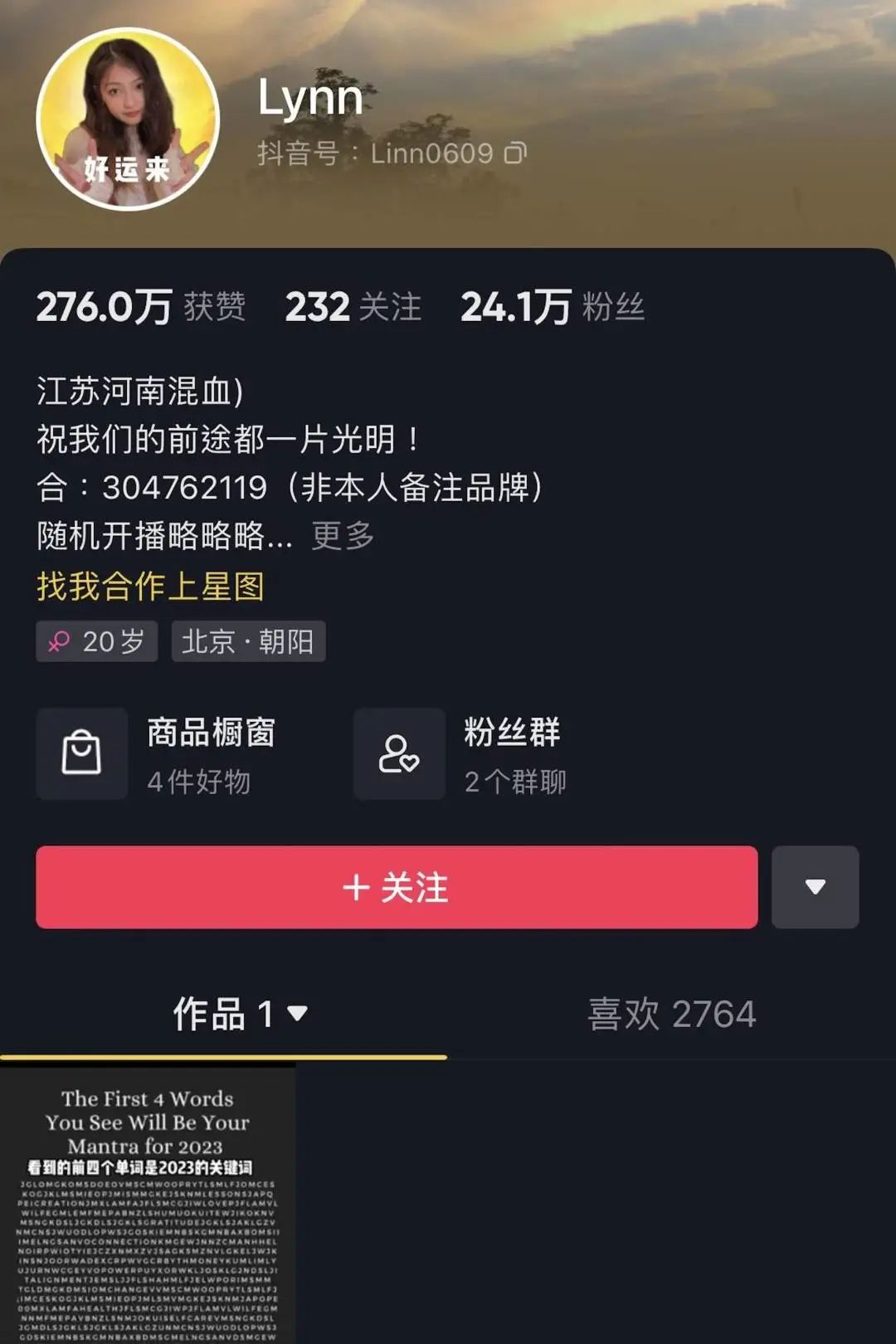Click the 粉丝群 fan group icon

coord(399,753)
